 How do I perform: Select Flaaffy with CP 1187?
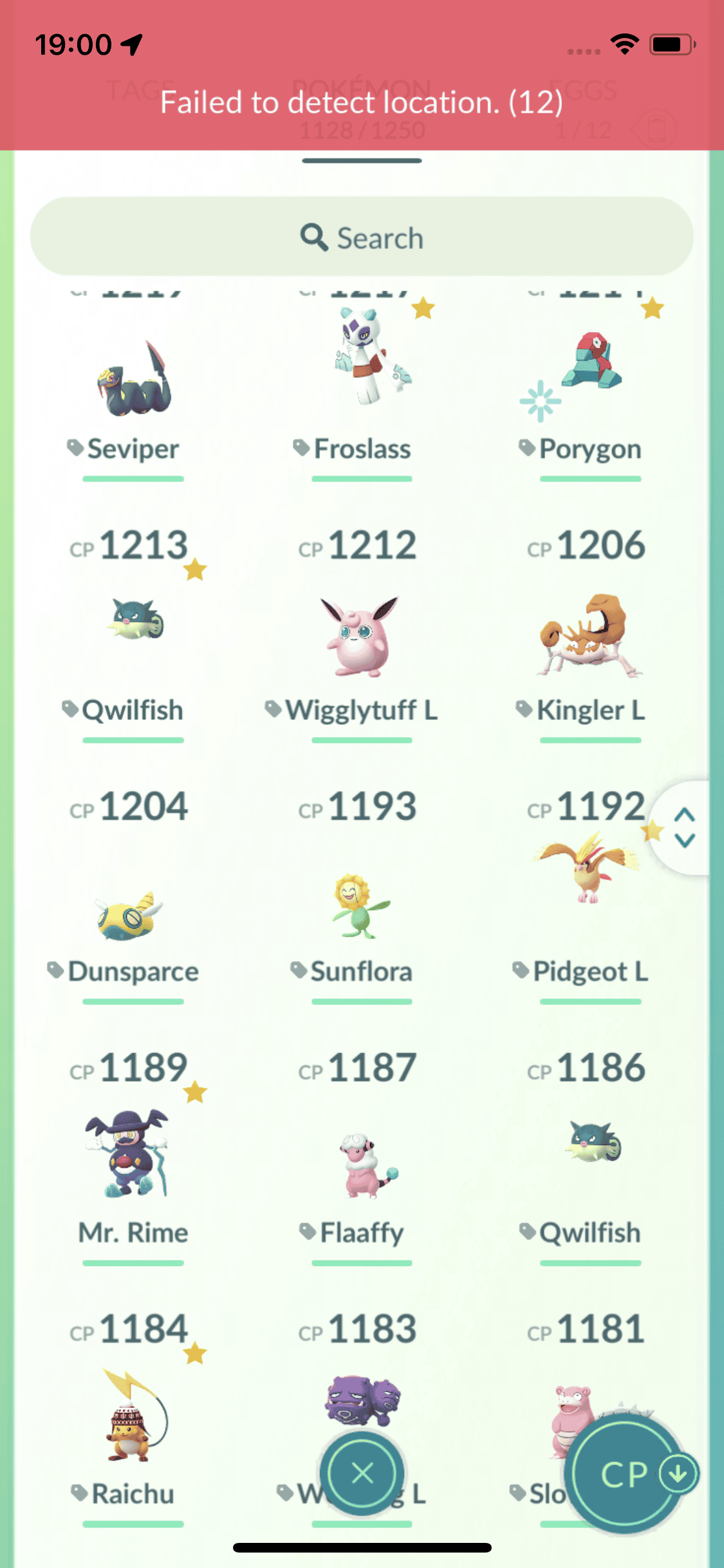pyautogui.click(x=362, y=1165)
